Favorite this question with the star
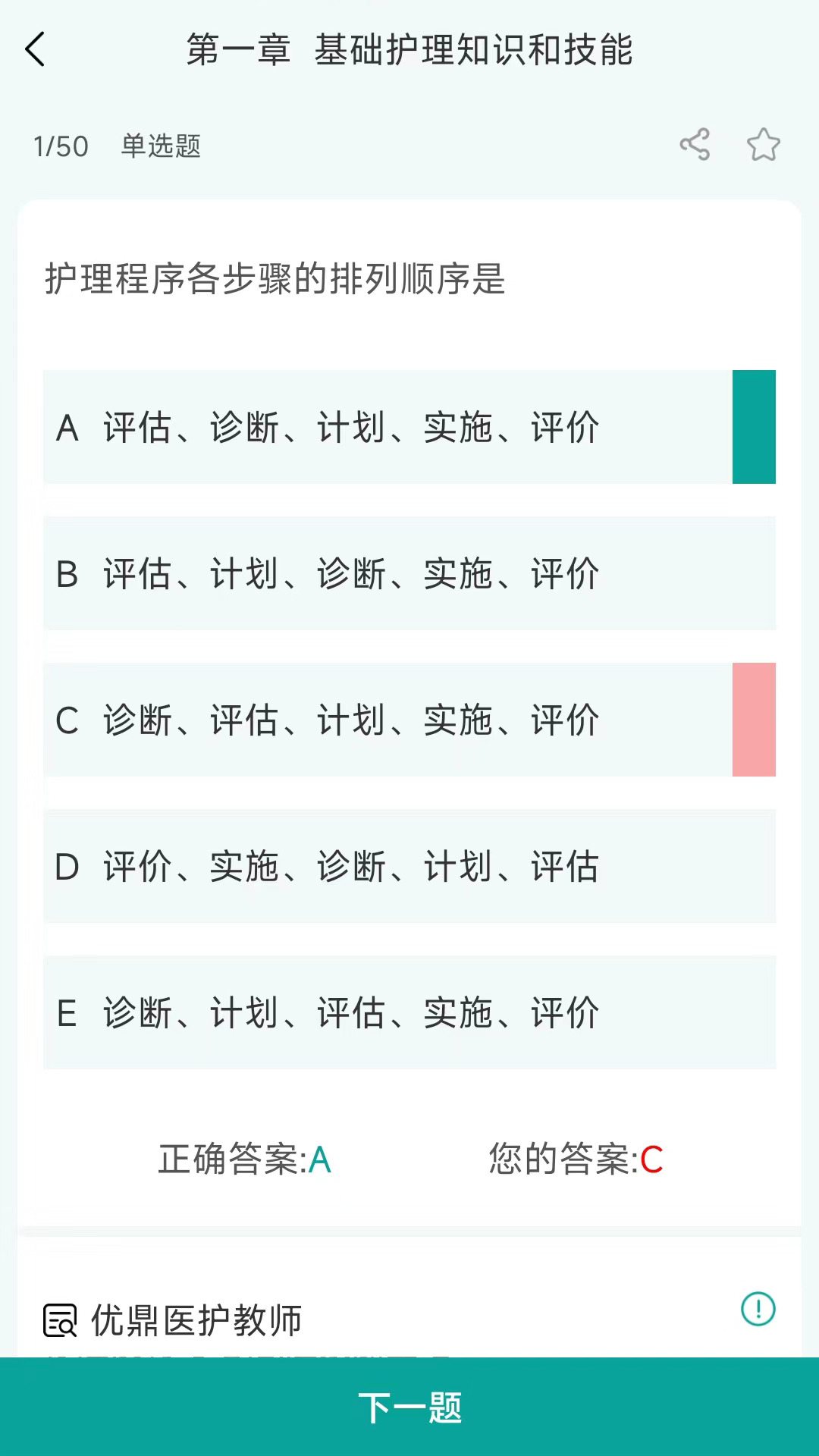 coord(763,144)
